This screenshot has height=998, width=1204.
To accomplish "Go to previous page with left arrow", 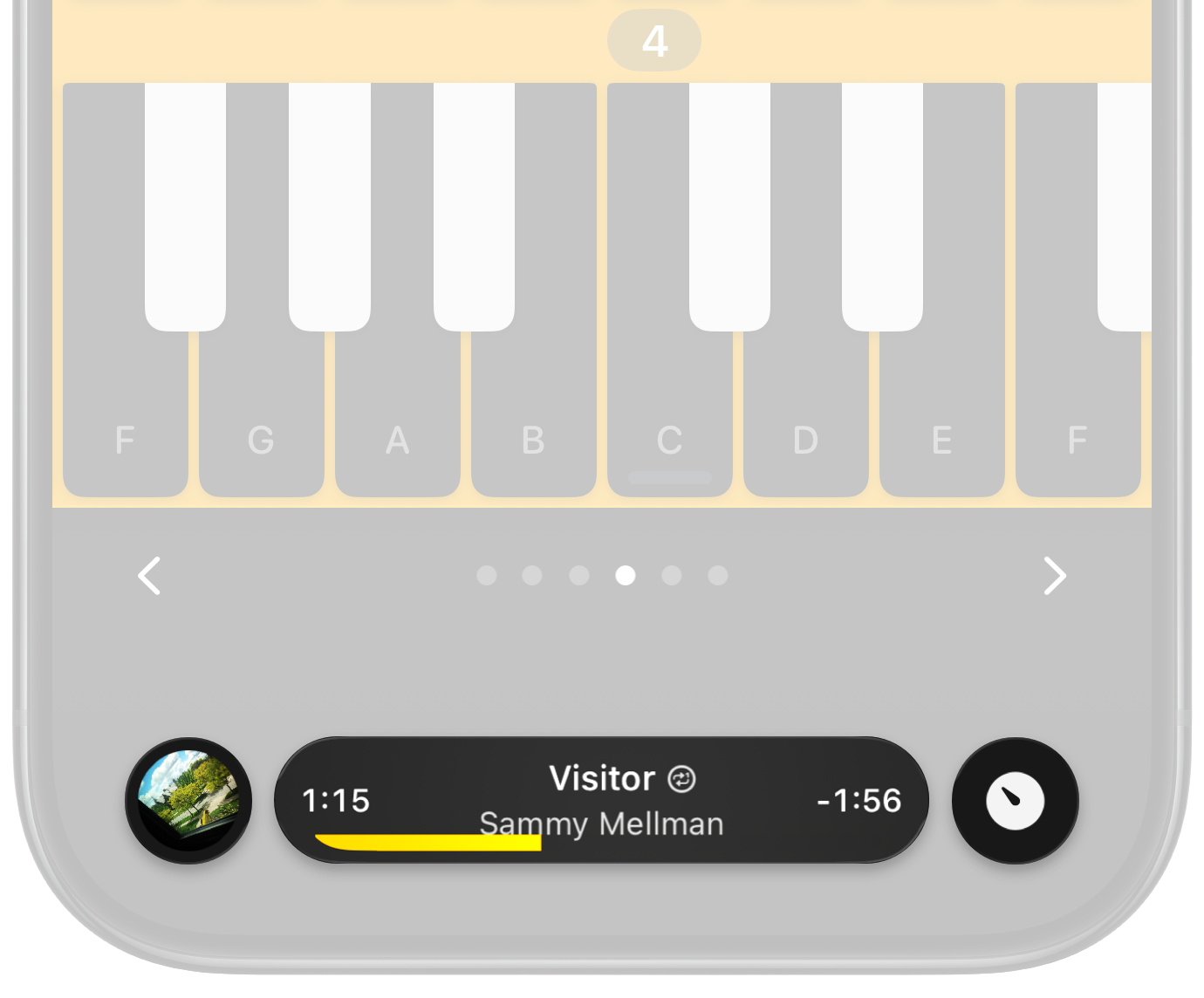I will (150, 576).
